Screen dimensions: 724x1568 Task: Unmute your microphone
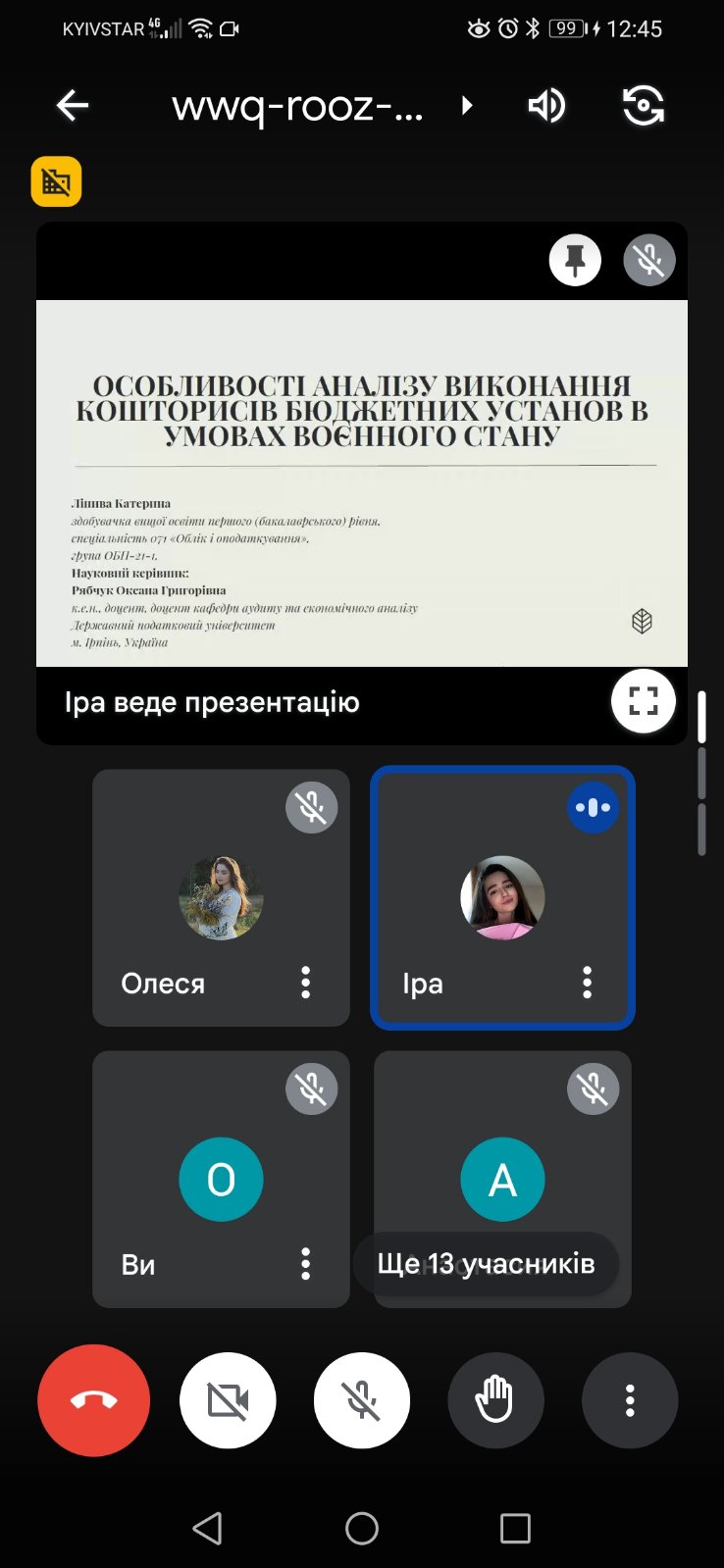coord(362,1400)
